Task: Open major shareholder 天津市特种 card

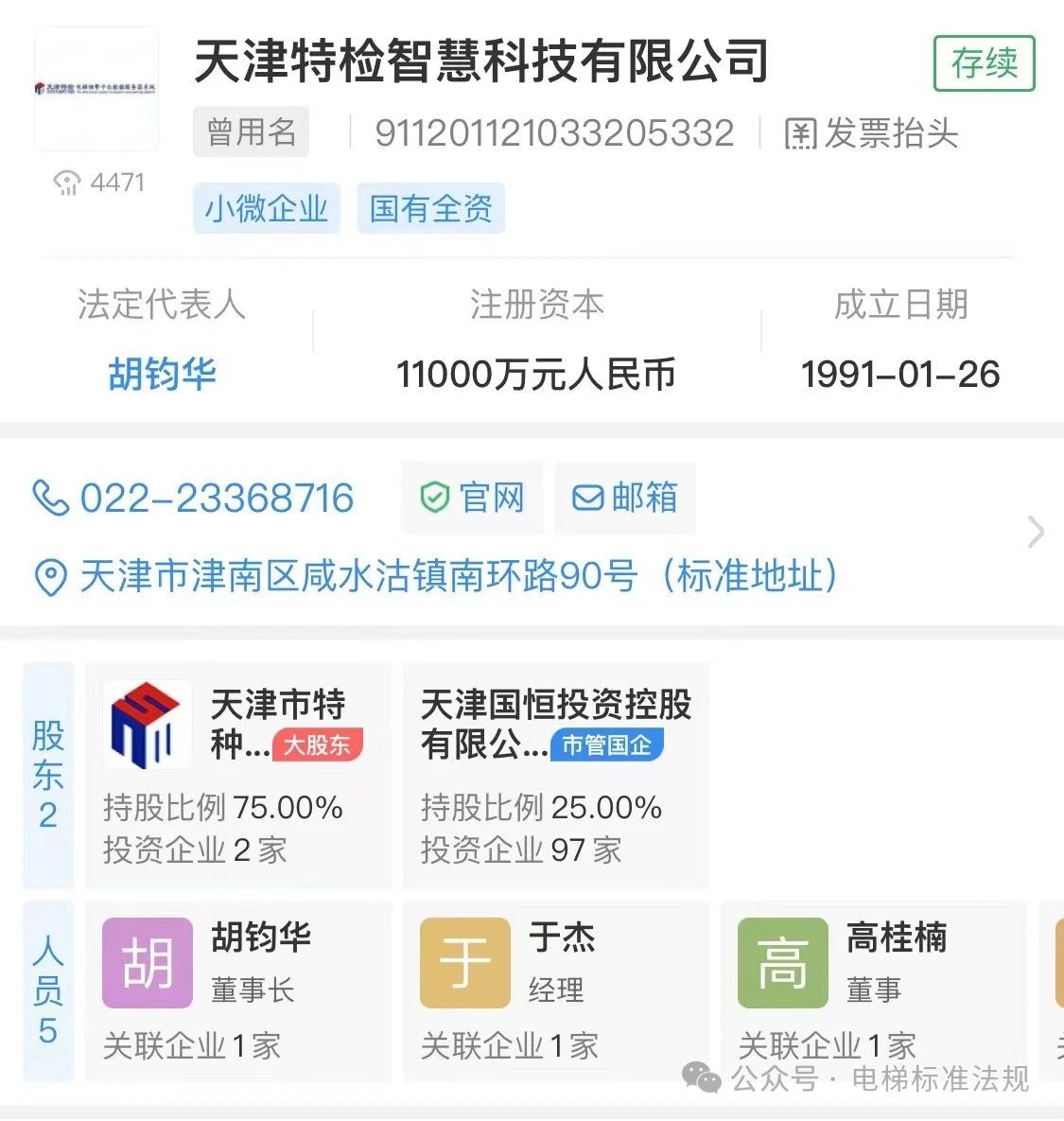Action: [237, 776]
